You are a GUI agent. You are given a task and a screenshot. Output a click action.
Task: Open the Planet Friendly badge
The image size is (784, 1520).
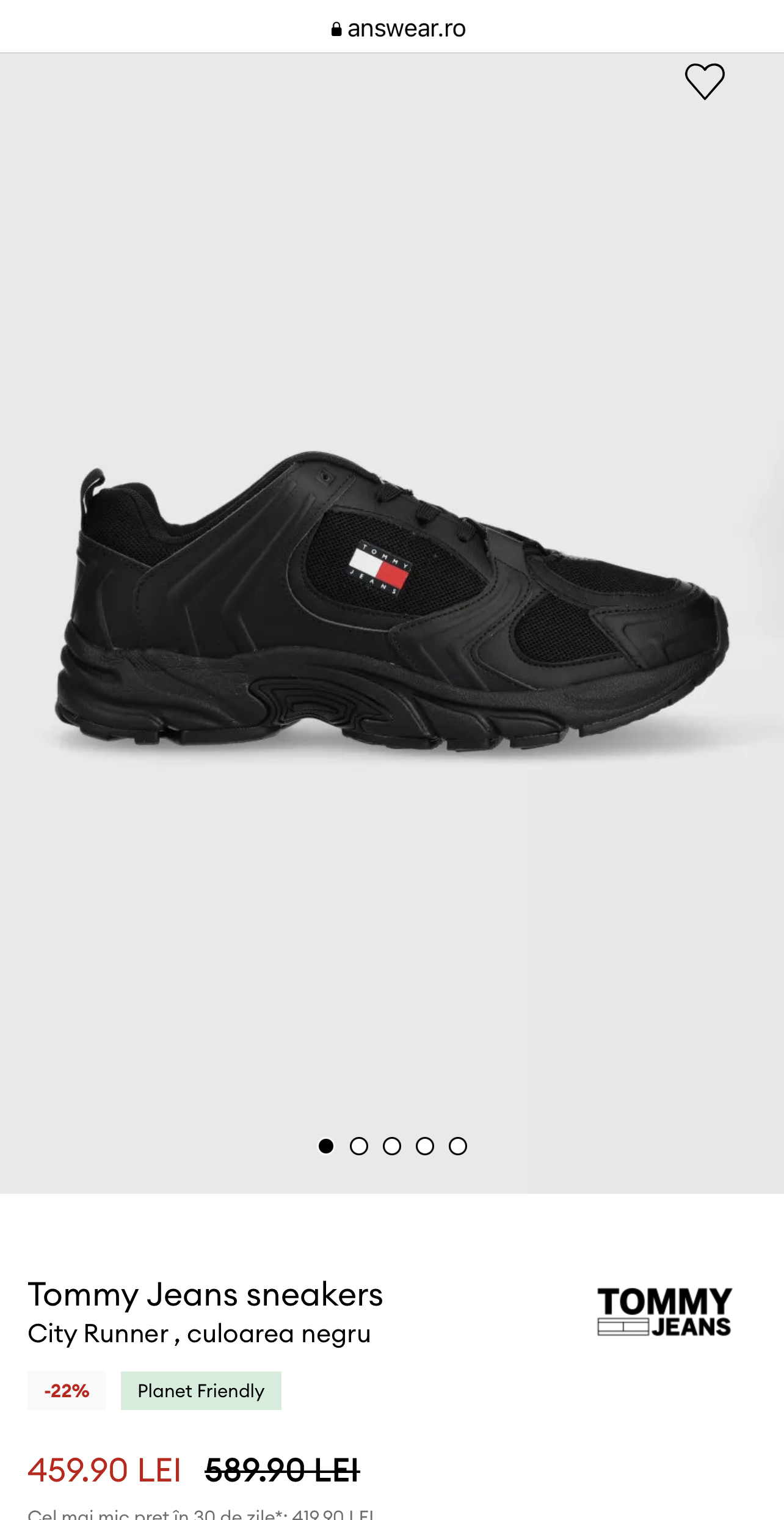coord(201,1390)
